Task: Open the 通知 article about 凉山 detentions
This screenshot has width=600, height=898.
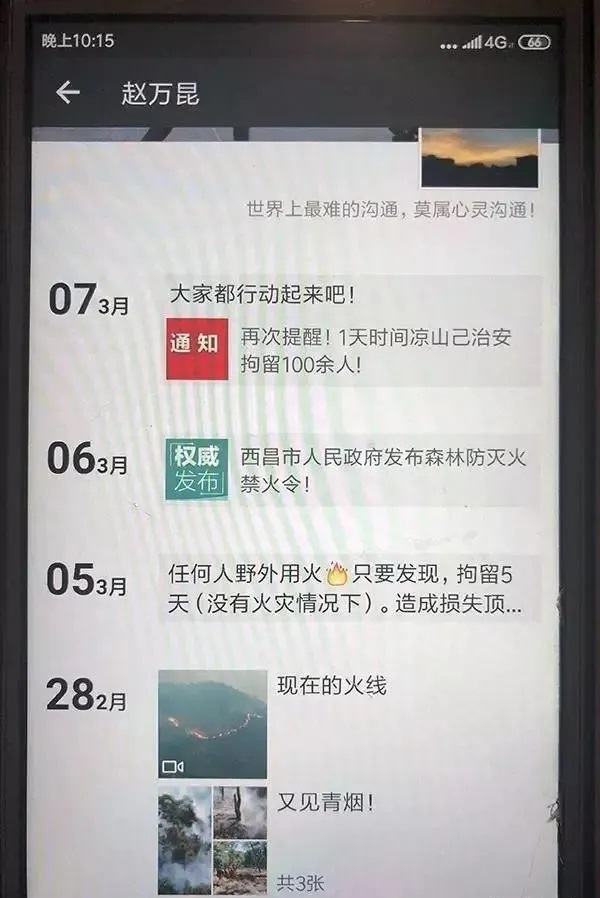Action: [x=354, y=351]
